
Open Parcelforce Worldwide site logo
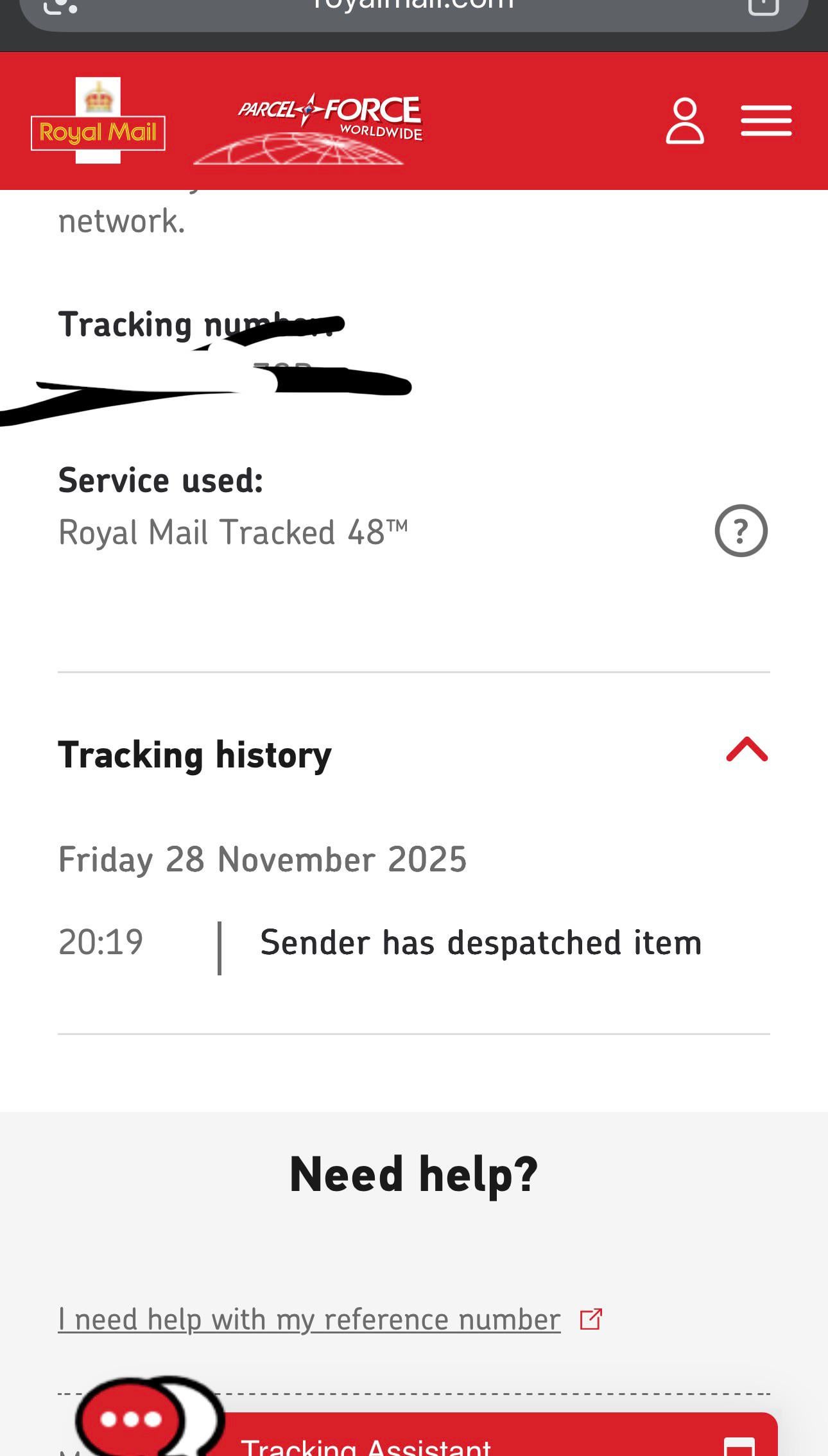point(309,128)
